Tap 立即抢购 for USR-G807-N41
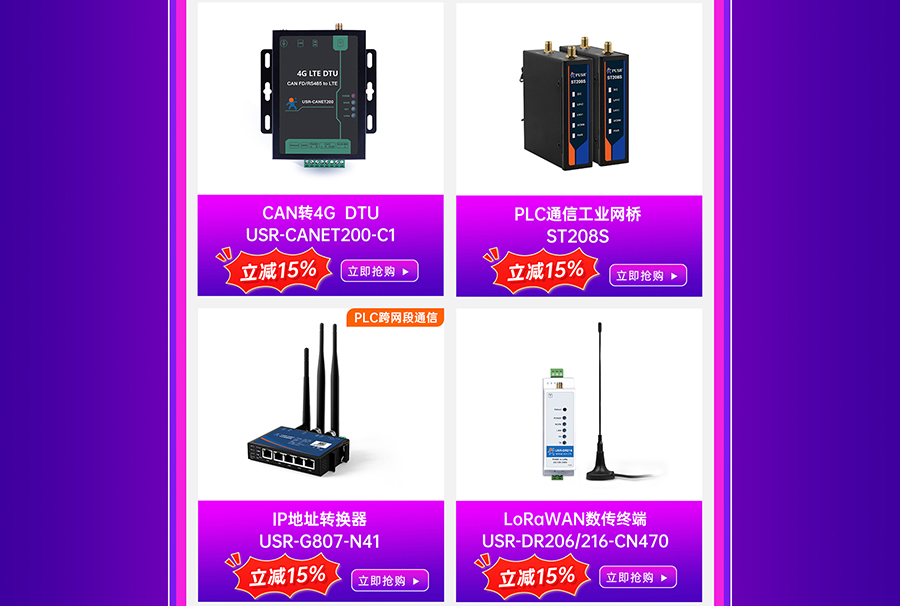The height and width of the screenshot is (606, 900). [x=390, y=580]
